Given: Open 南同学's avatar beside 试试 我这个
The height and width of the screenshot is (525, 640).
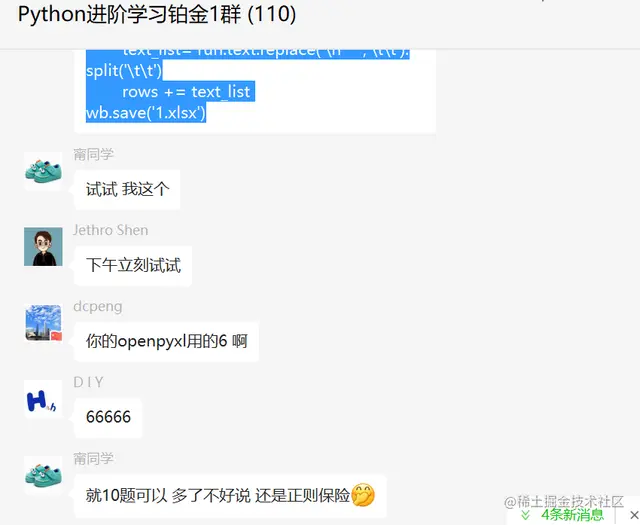Looking at the screenshot, I should (43, 170).
